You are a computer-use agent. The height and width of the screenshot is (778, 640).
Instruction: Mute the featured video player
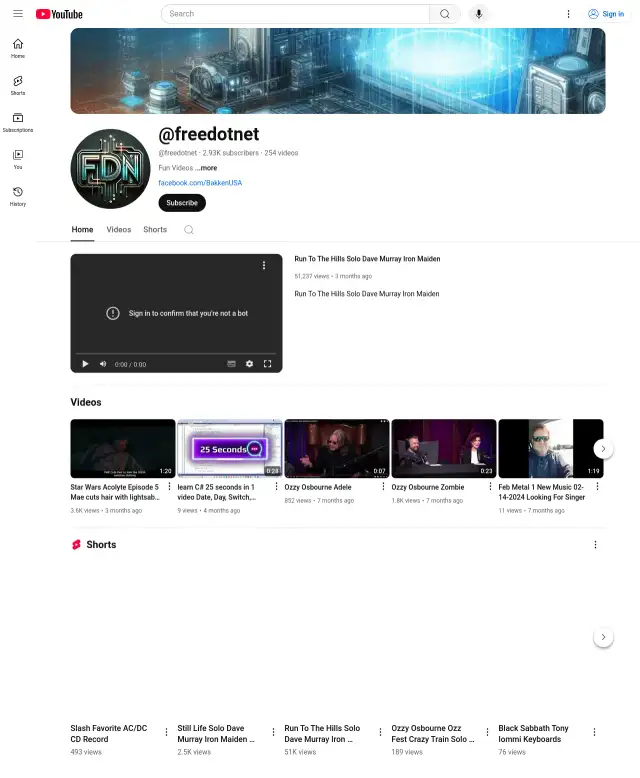pos(102,364)
